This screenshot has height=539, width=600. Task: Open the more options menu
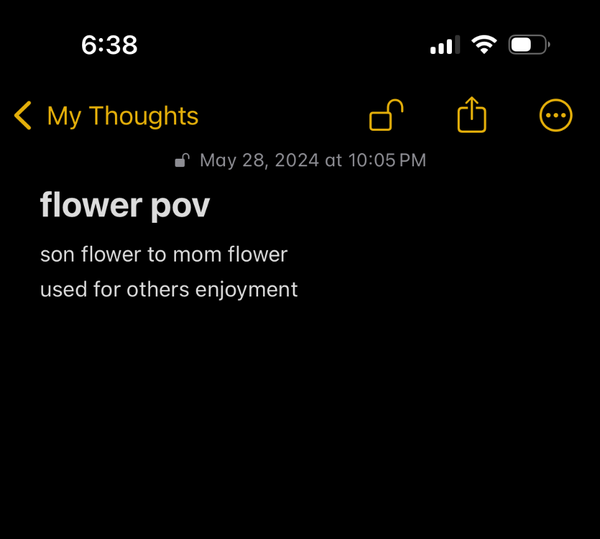click(x=555, y=116)
